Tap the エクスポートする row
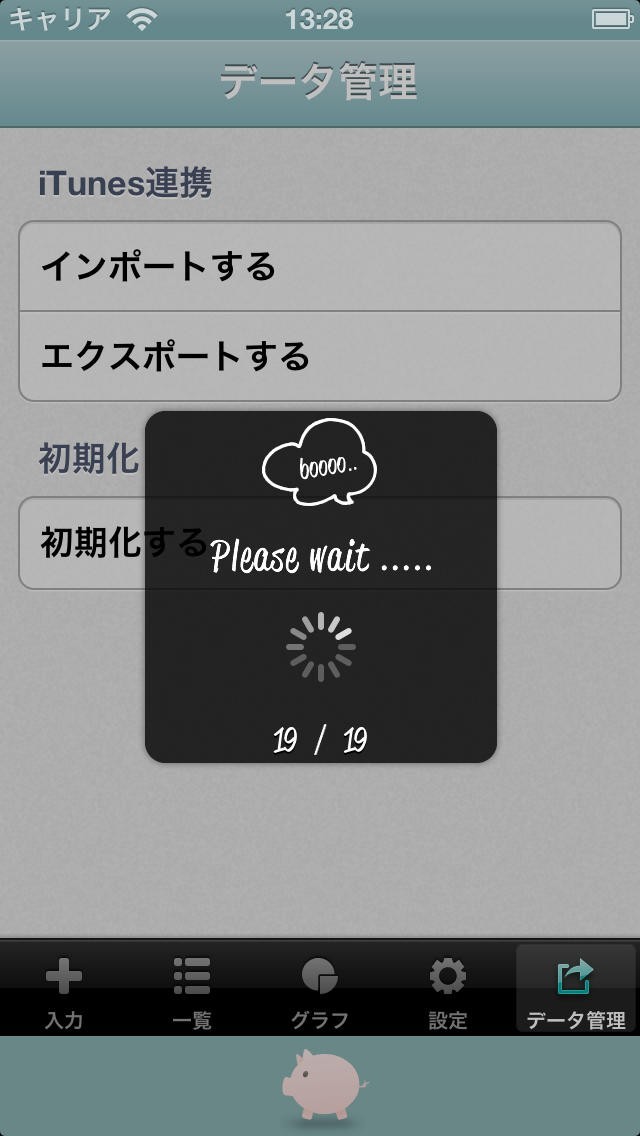The height and width of the screenshot is (1136, 640). point(320,356)
